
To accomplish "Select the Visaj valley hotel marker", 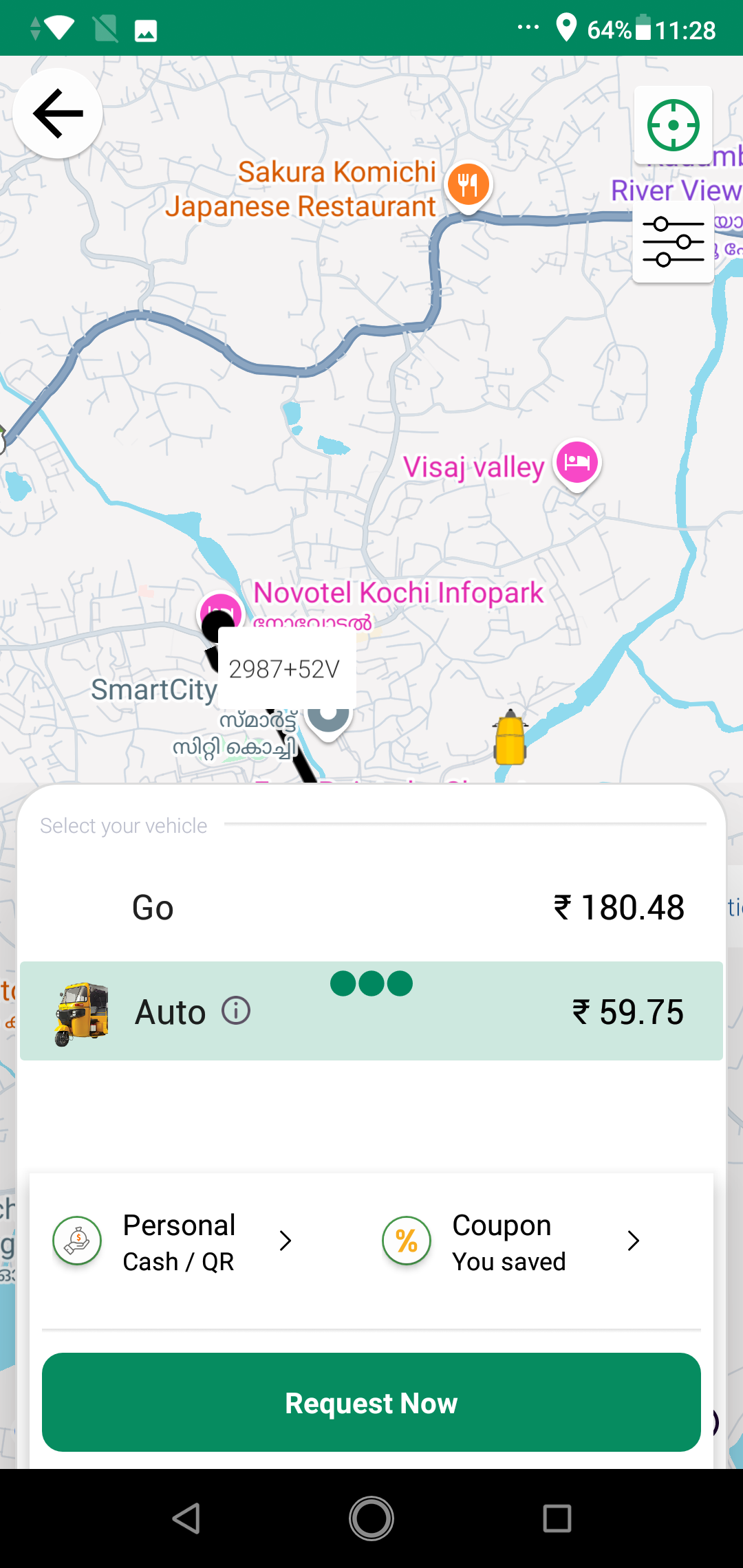I will click(577, 463).
